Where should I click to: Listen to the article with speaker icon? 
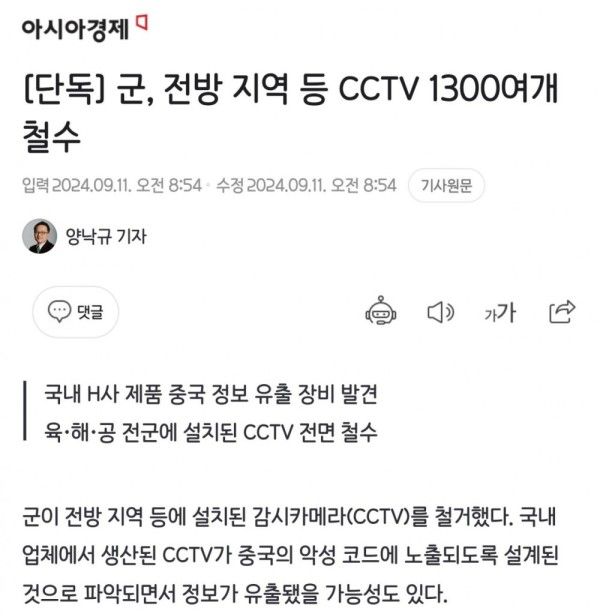439,312
